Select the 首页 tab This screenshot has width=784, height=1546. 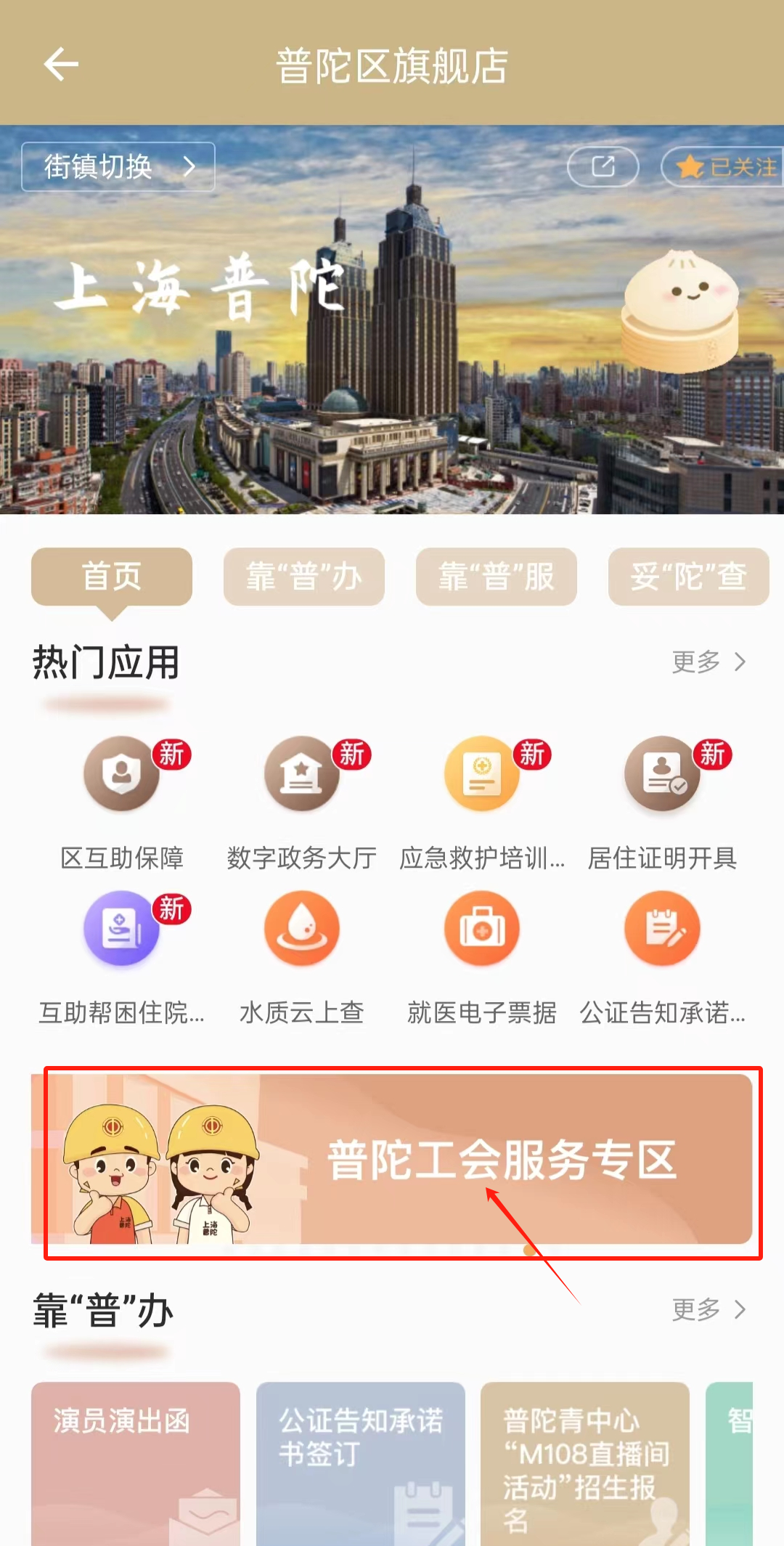point(112,577)
